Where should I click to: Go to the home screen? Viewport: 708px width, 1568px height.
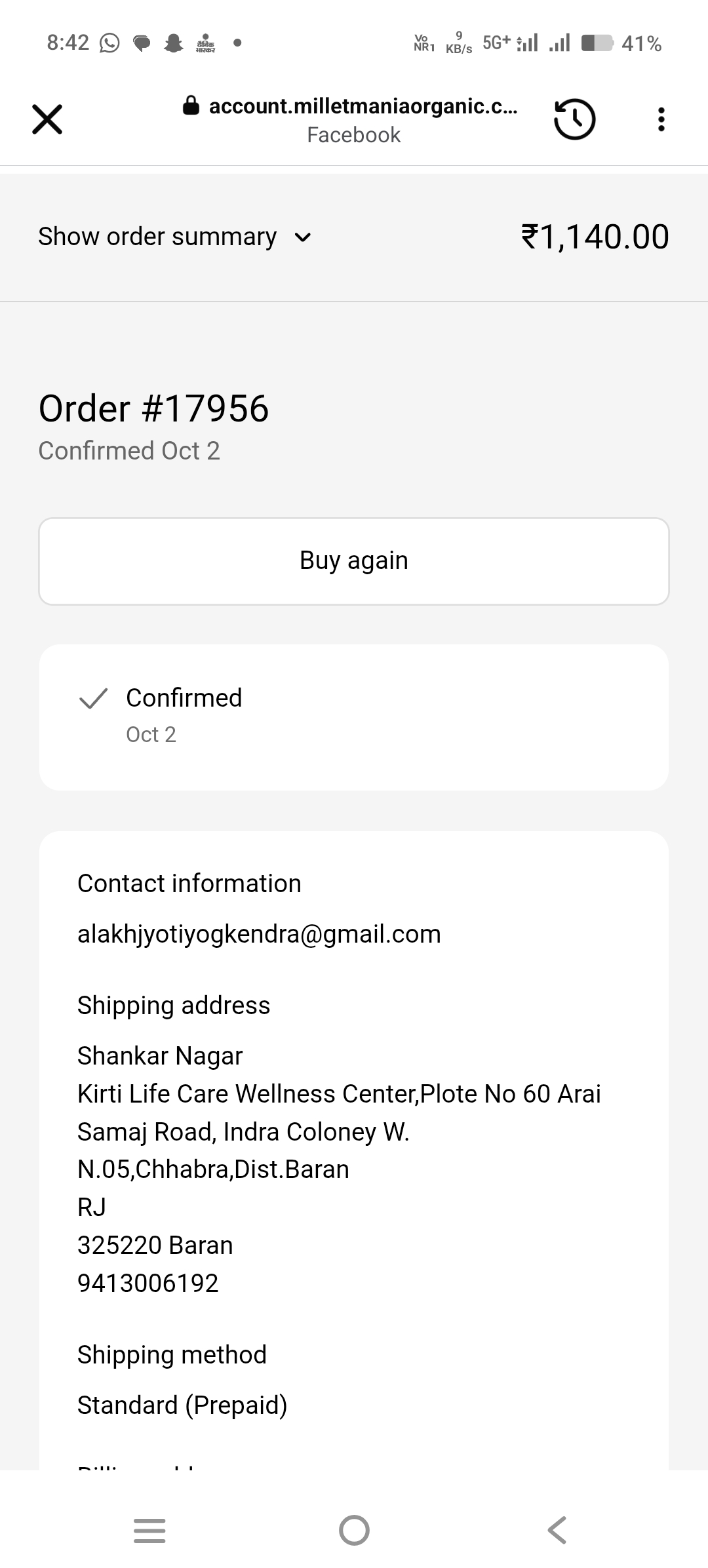click(x=354, y=1530)
